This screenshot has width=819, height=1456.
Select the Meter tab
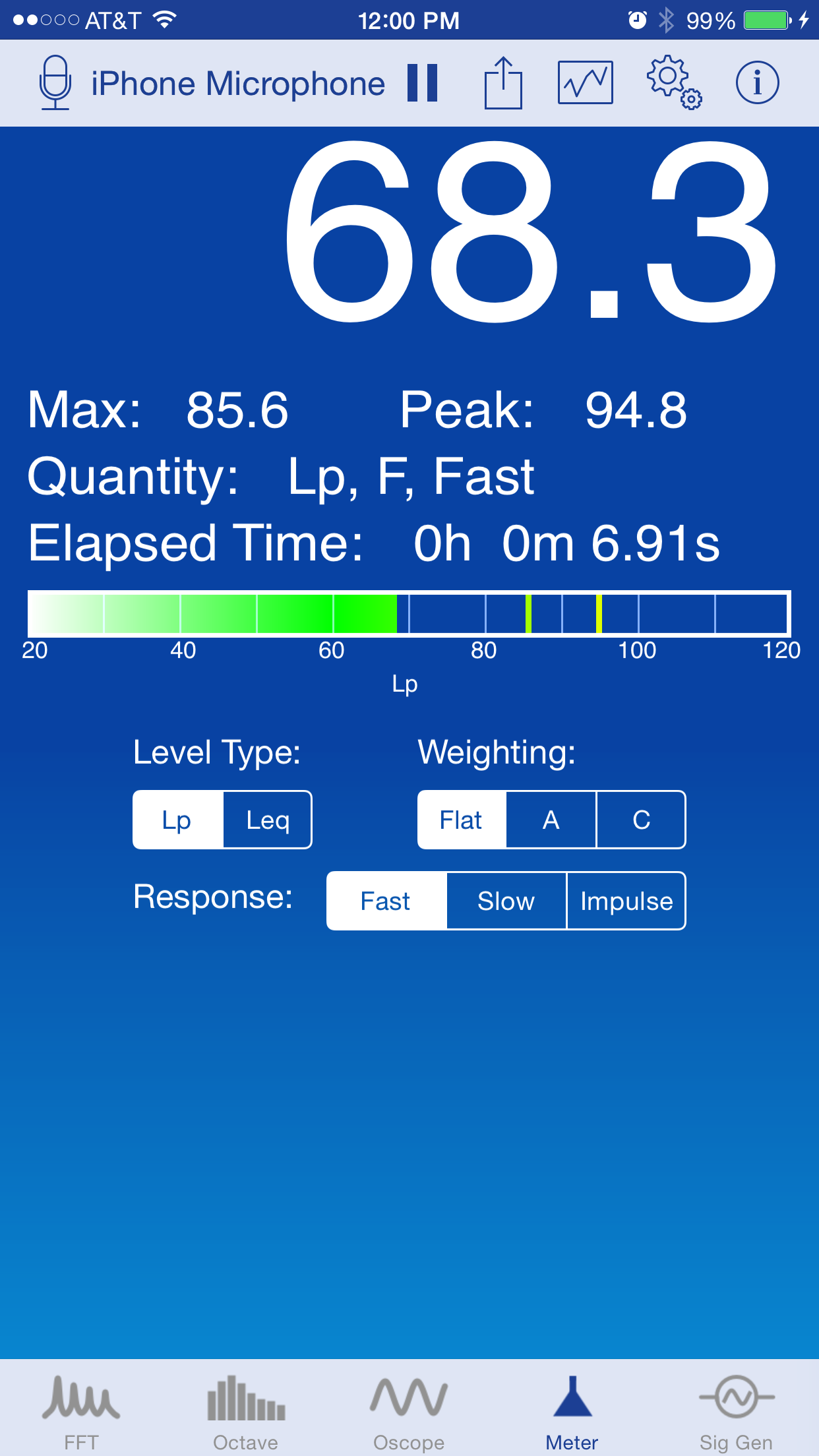tap(572, 1411)
